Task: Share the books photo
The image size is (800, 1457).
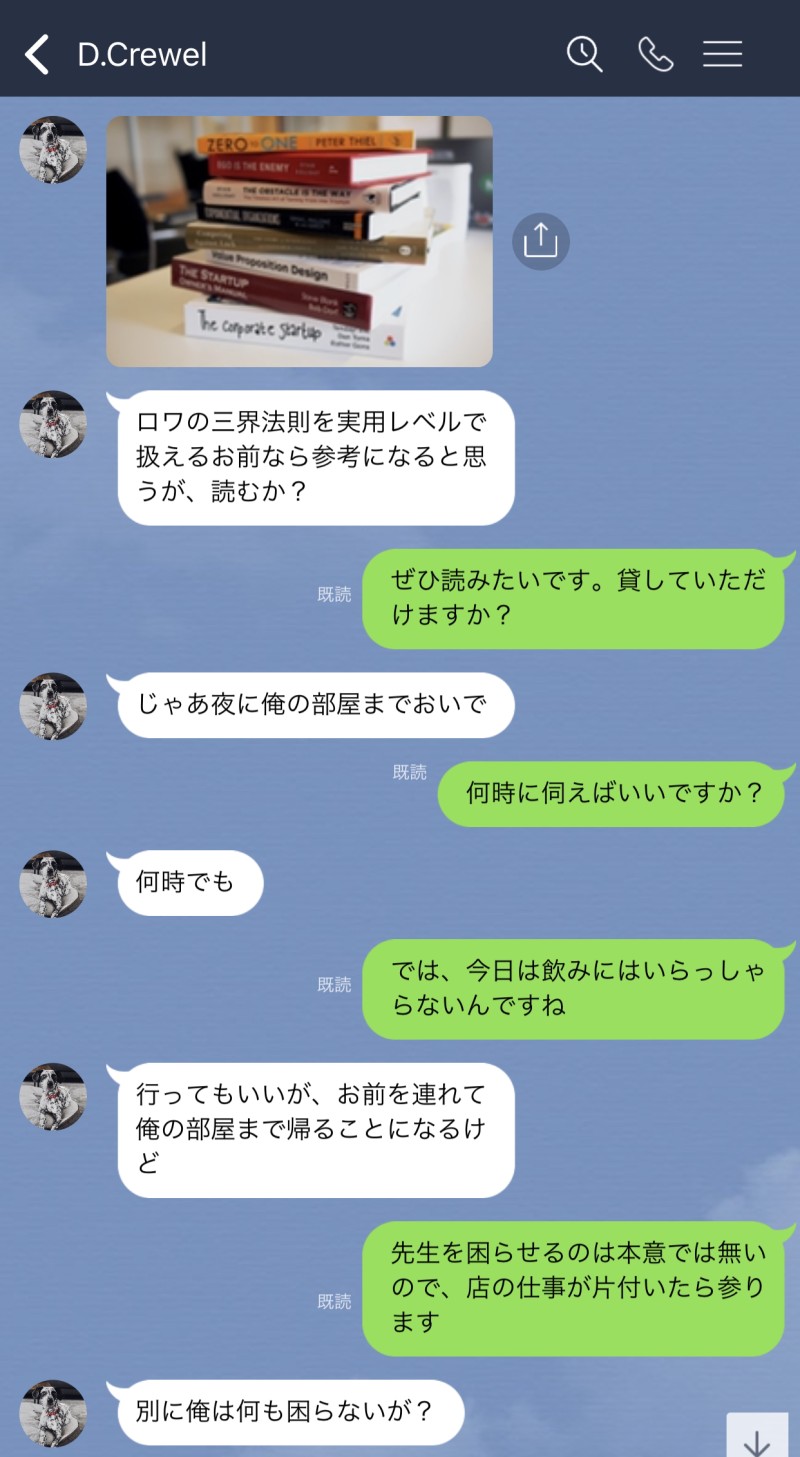Action: (x=540, y=241)
